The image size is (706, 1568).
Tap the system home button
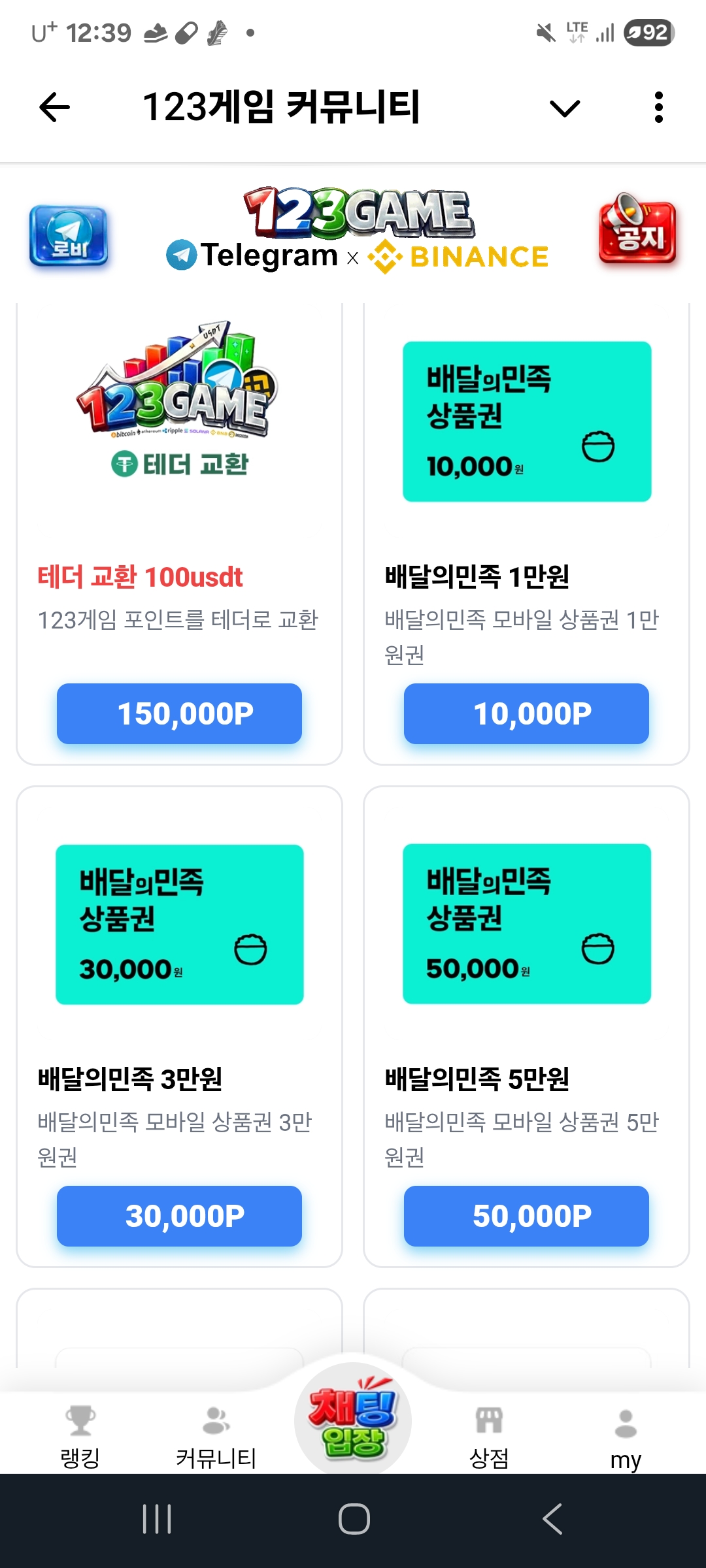coord(354,1519)
